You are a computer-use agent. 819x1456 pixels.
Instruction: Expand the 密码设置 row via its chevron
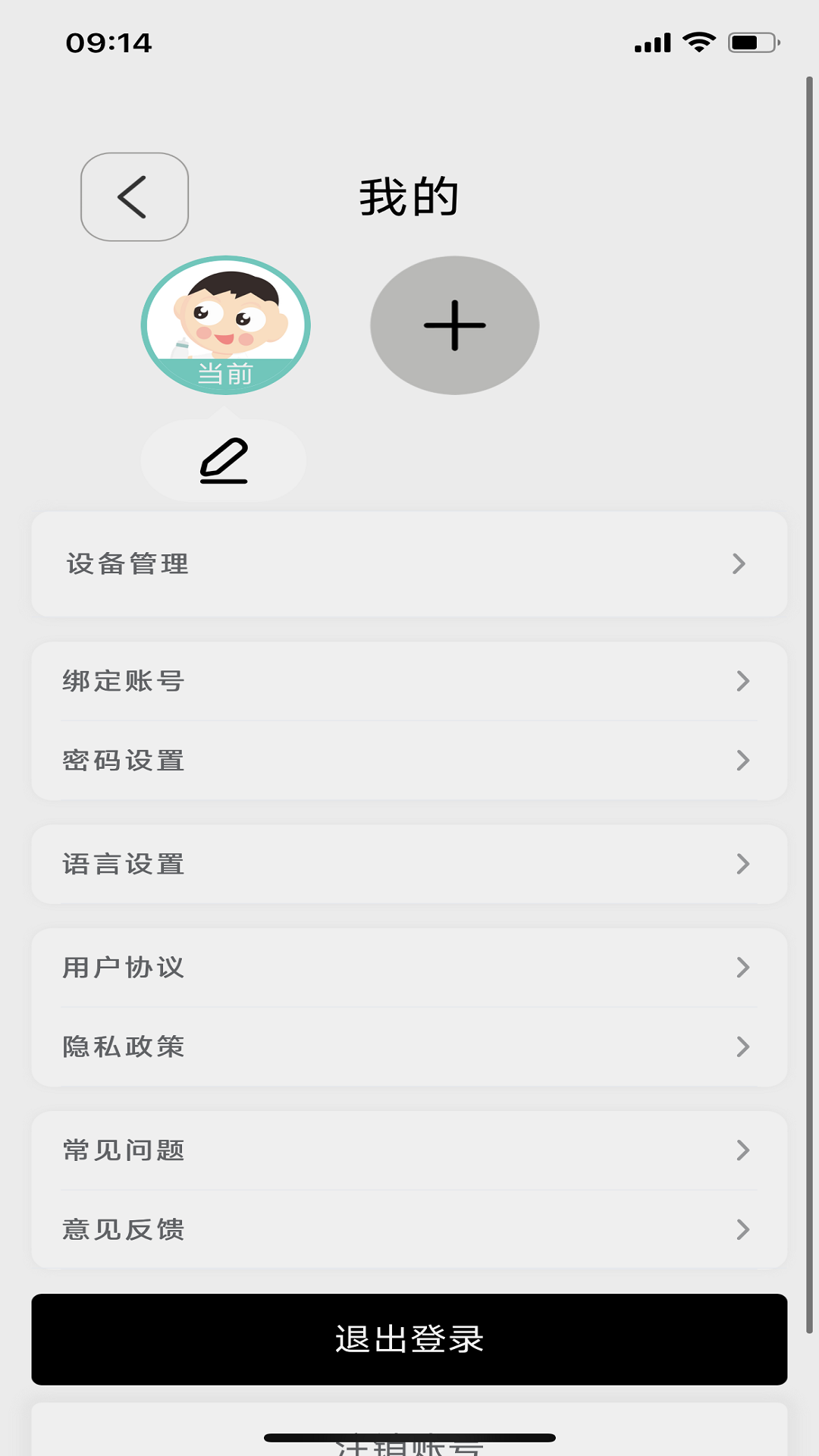pyautogui.click(x=742, y=760)
